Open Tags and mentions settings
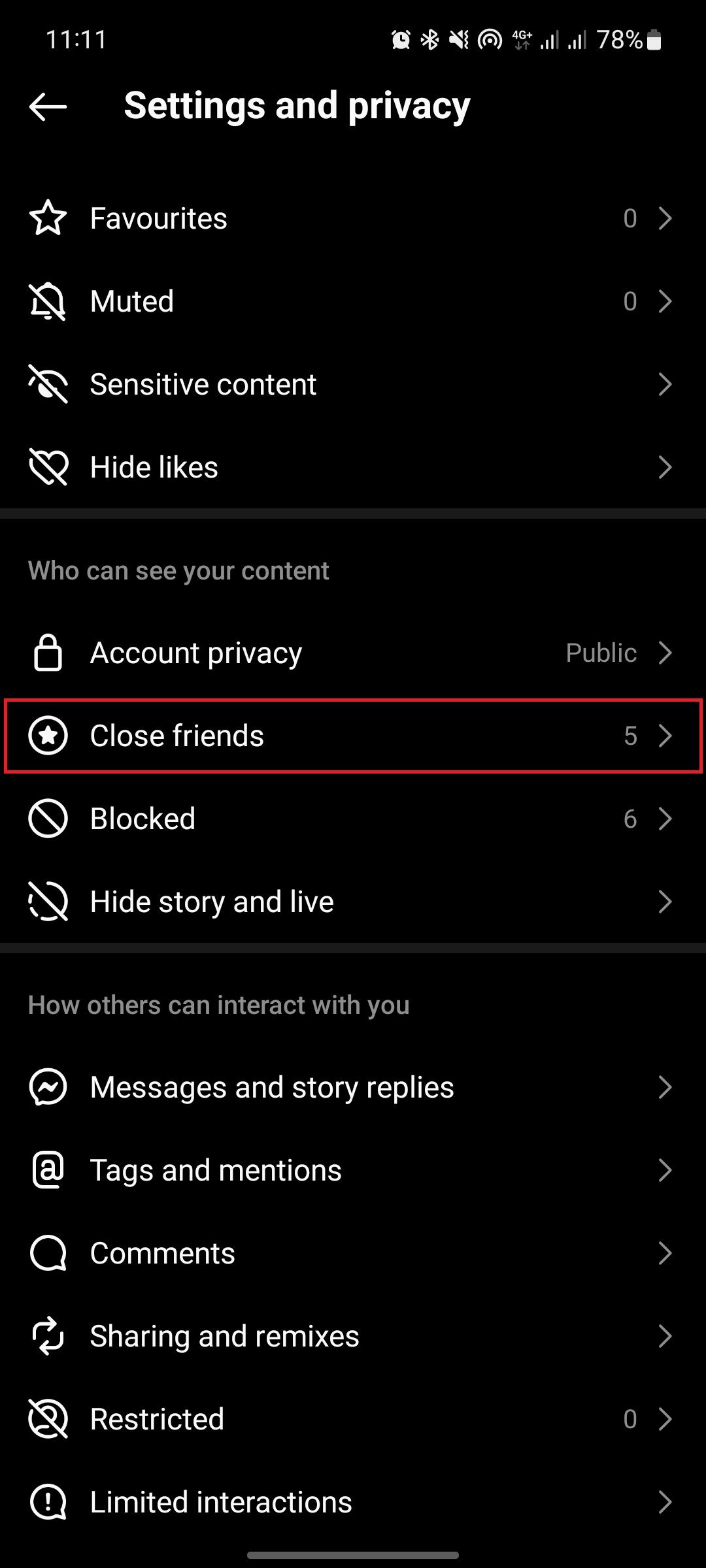Image resolution: width=706 pixels, height=1568 pixels. coord(353,1170)
